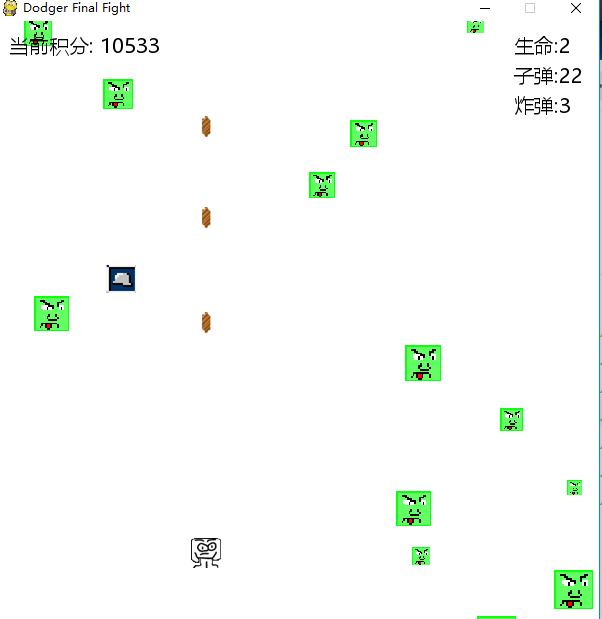Maximize the game window

click(x=530, y=8)
